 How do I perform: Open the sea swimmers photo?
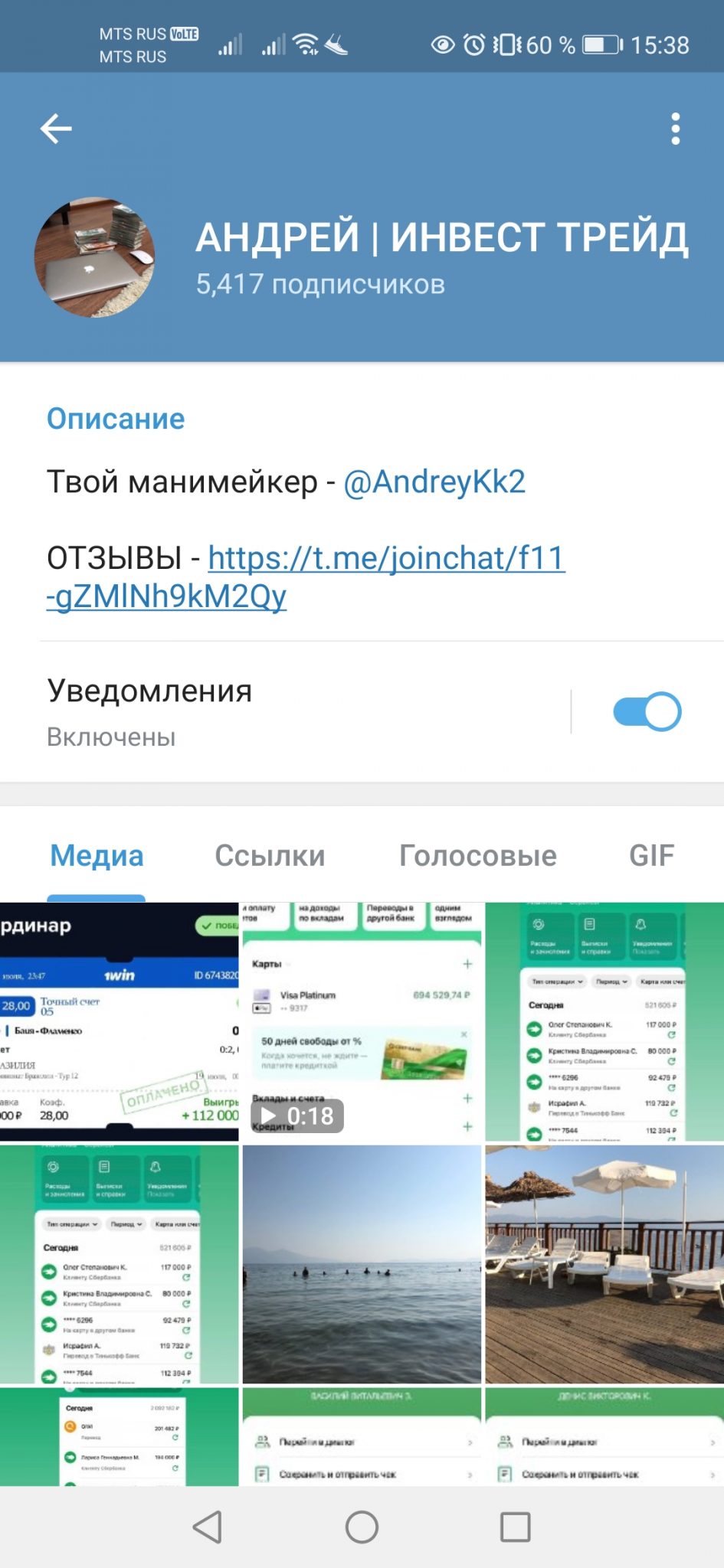362,1265
